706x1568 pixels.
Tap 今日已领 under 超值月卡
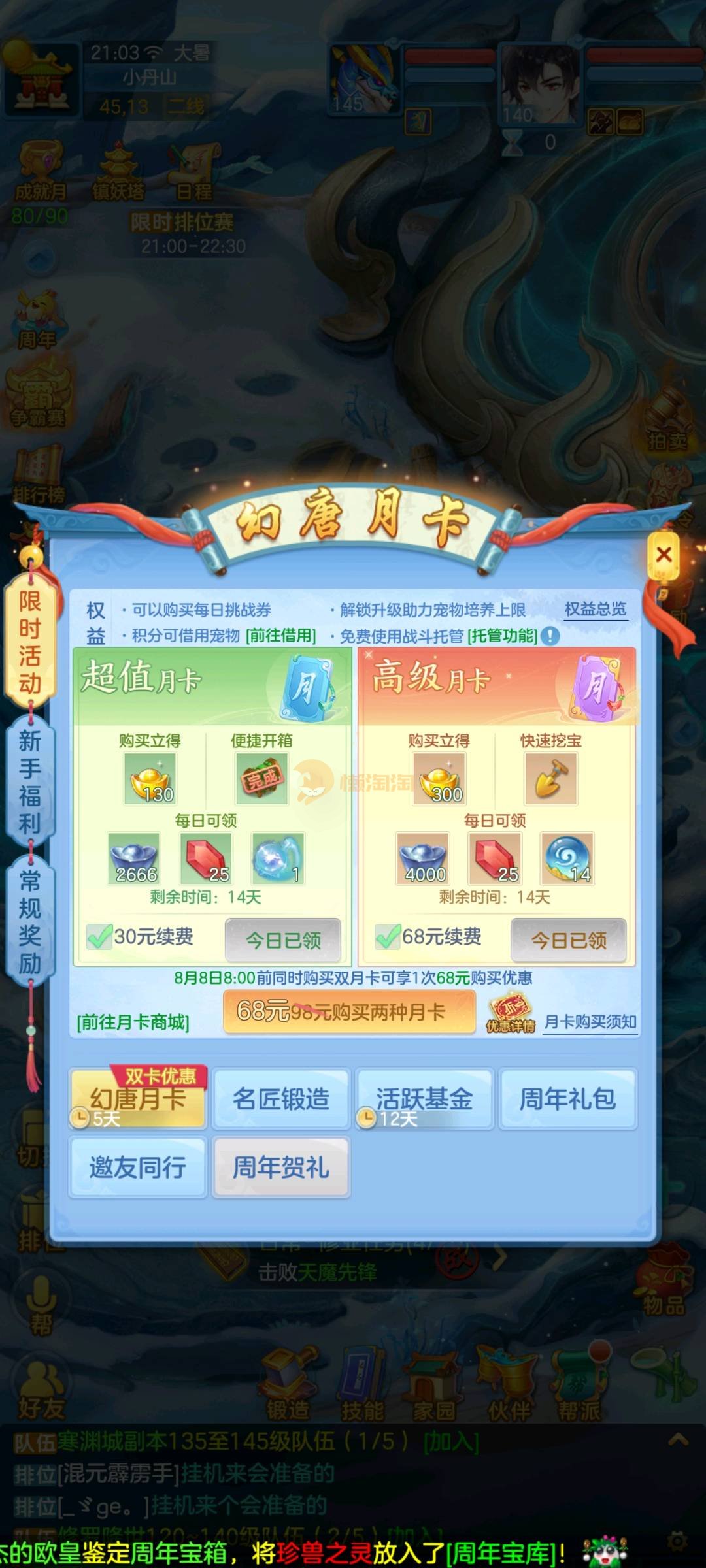283,940
